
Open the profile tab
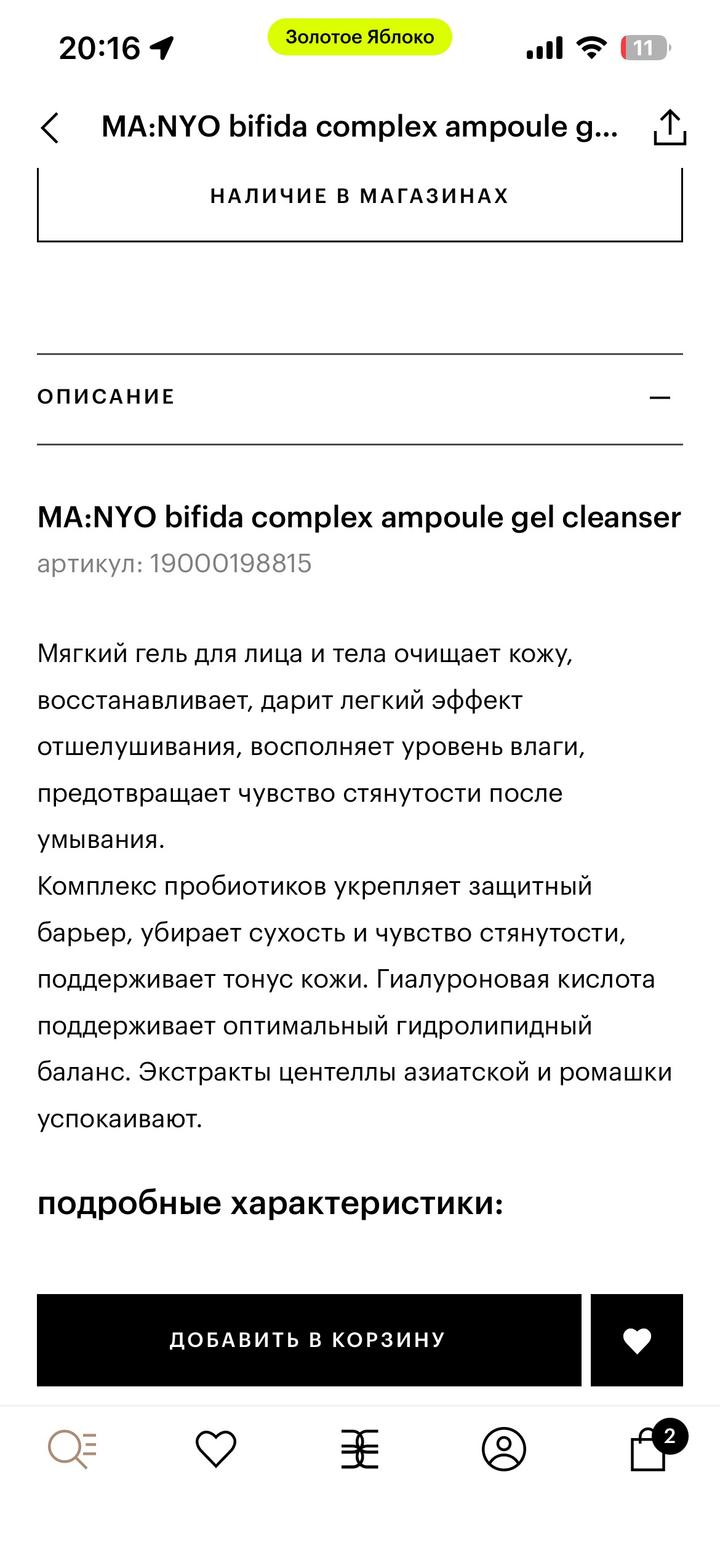504,1449
